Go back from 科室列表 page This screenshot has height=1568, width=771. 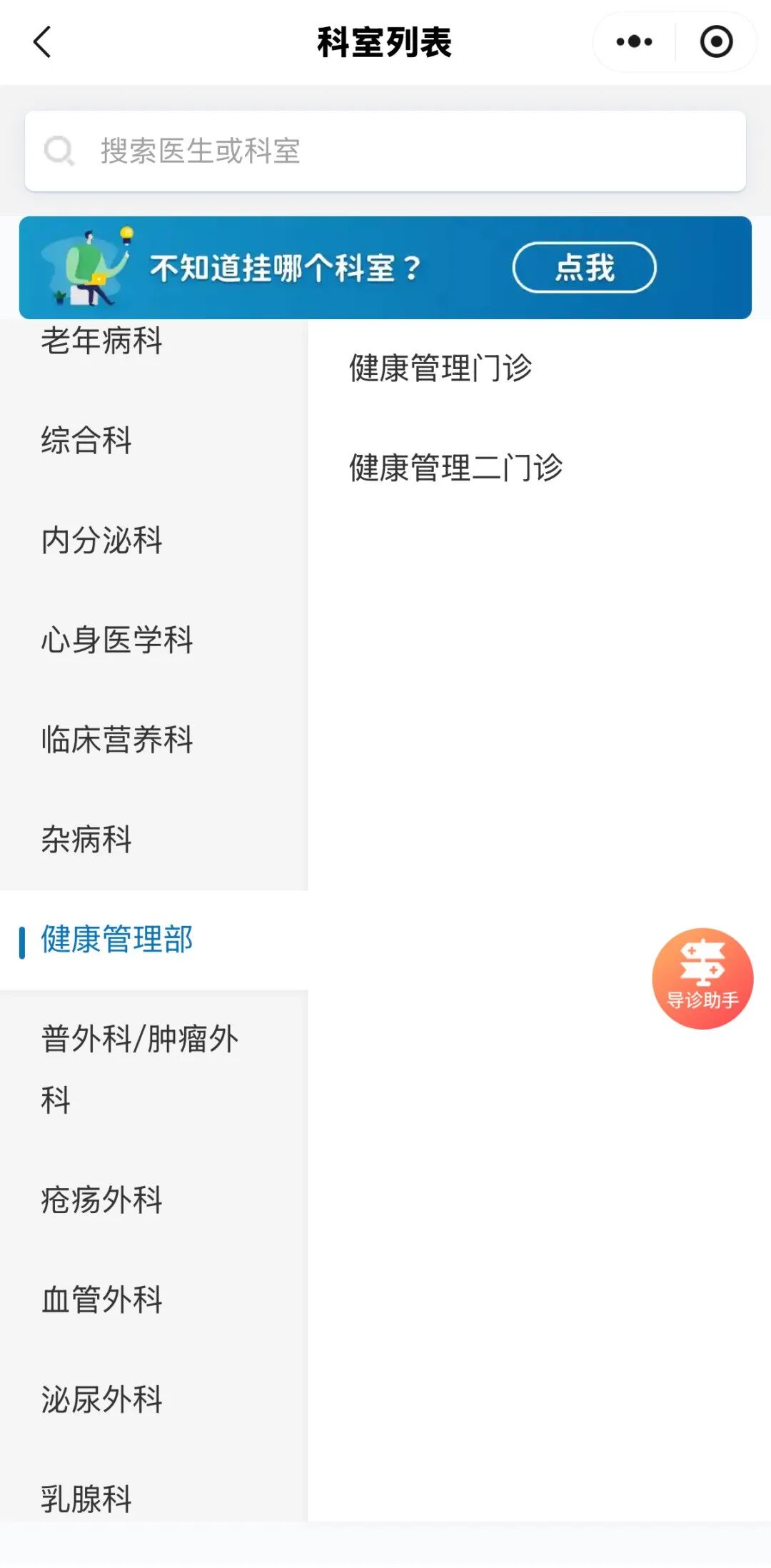point(43,42)
